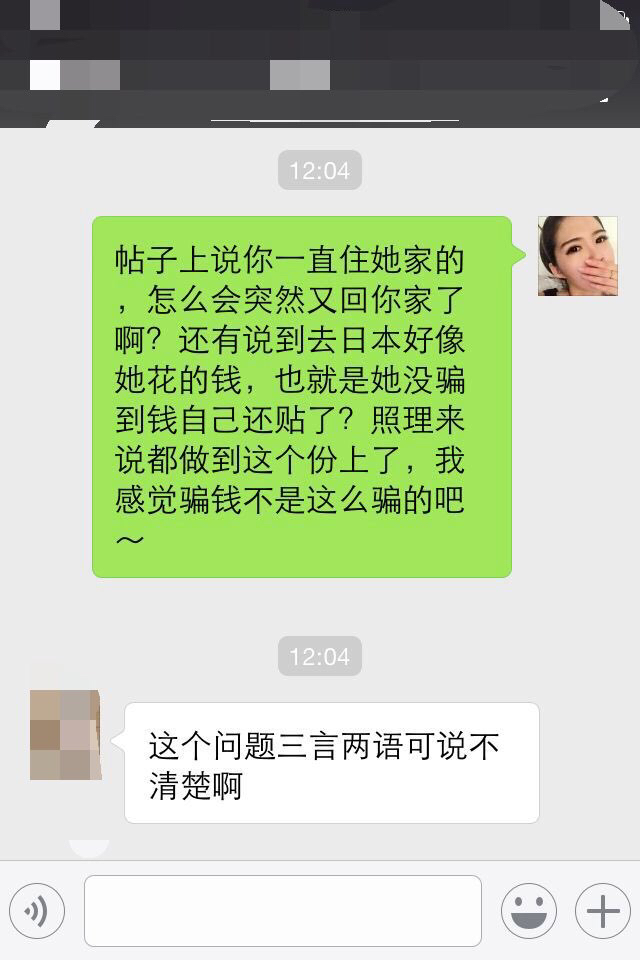This screenshot has height=960, width=640.
Task: Open the blurred contact's avatar
Action: (x=65, y=734)
